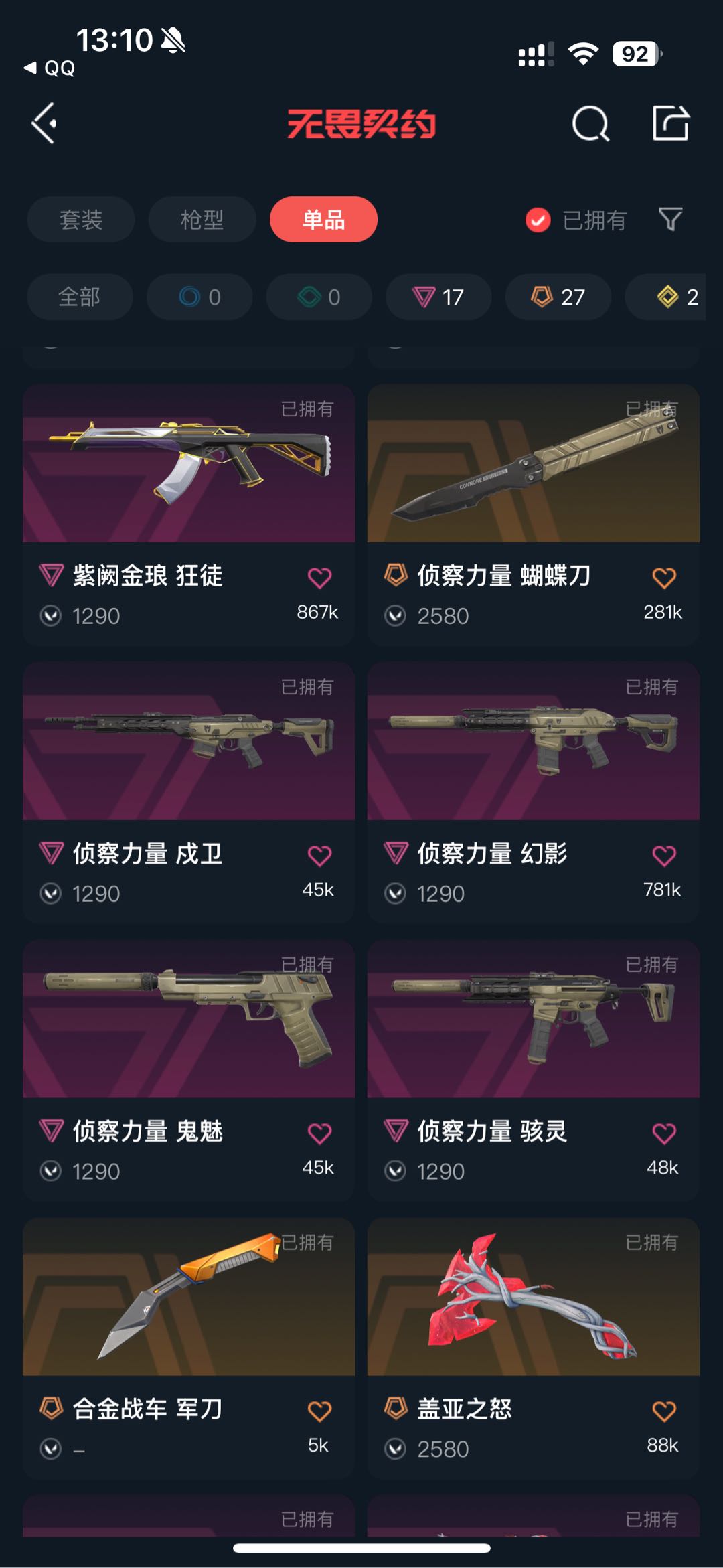
Task: Filter by the orange tier chip showing 27
Action: click(558, 297)
